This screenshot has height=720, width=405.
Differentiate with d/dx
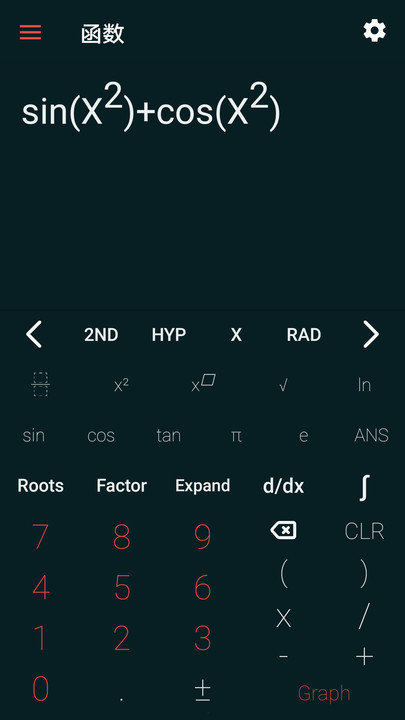click(x=283, y=486)
